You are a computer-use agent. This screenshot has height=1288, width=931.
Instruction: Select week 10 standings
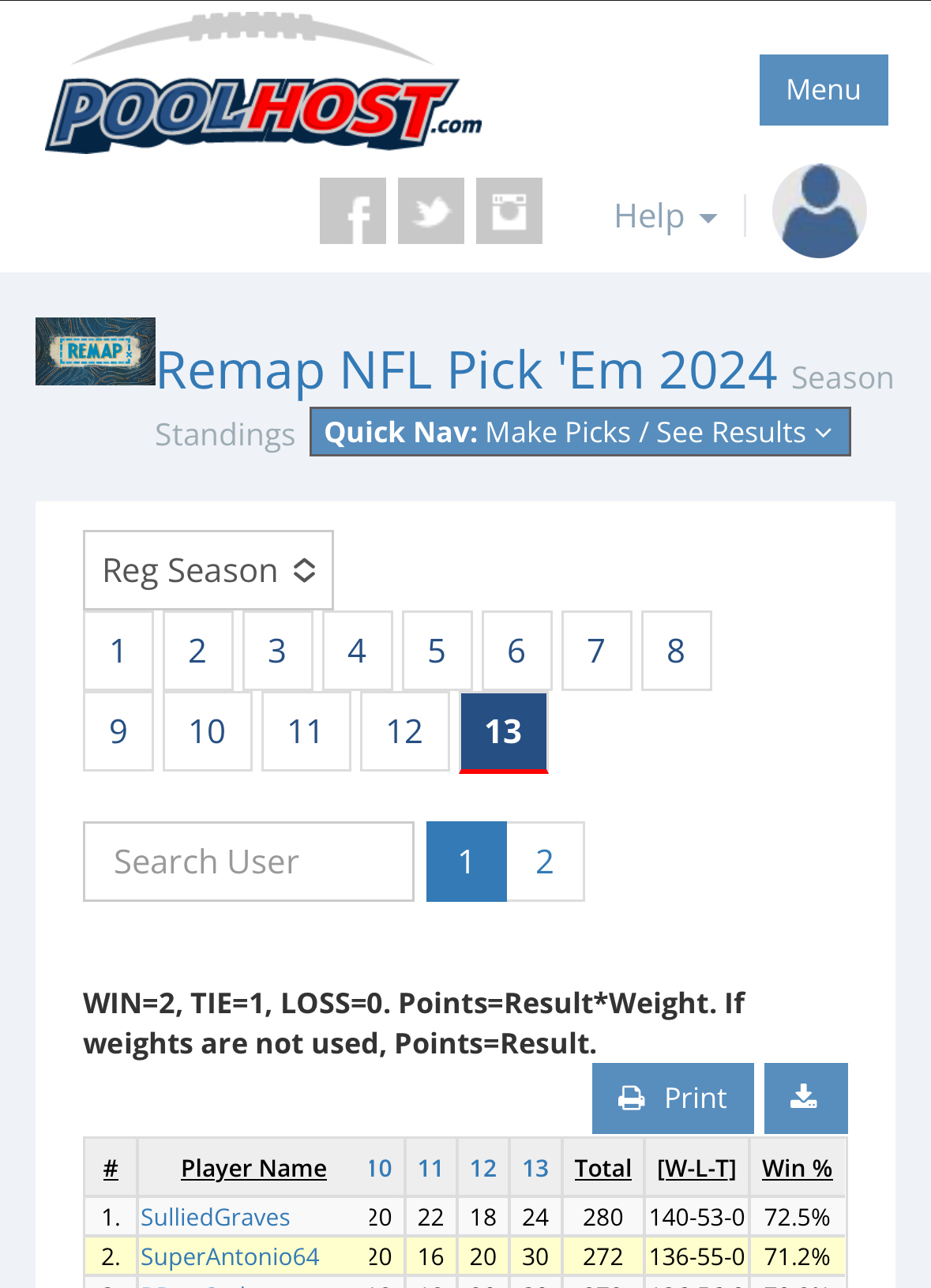[x=207, y=732]
